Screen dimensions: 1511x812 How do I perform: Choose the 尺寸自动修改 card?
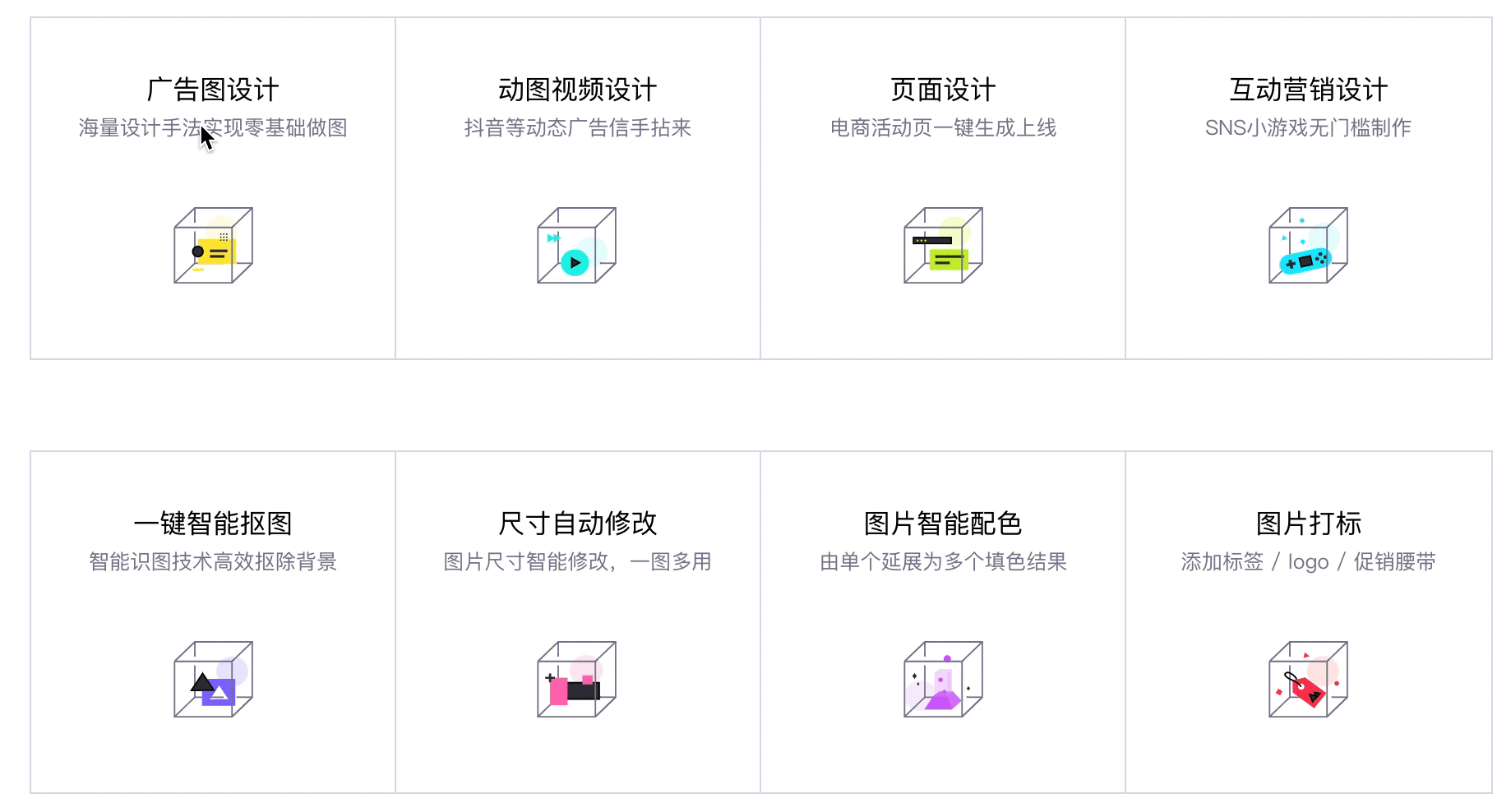(x=577, y=621)
